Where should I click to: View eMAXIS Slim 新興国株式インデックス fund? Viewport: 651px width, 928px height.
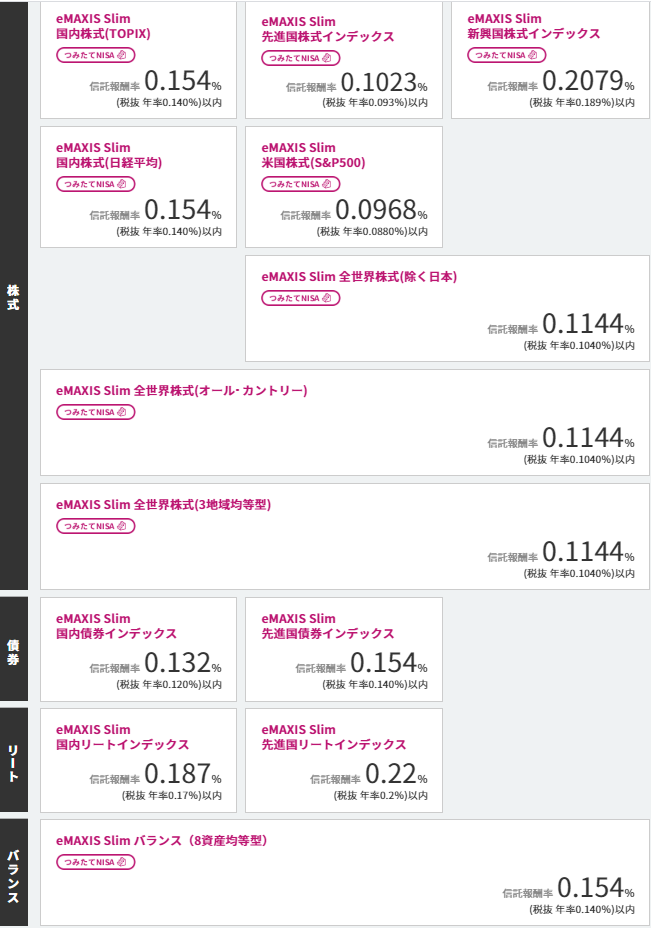[x=549, y=60]
